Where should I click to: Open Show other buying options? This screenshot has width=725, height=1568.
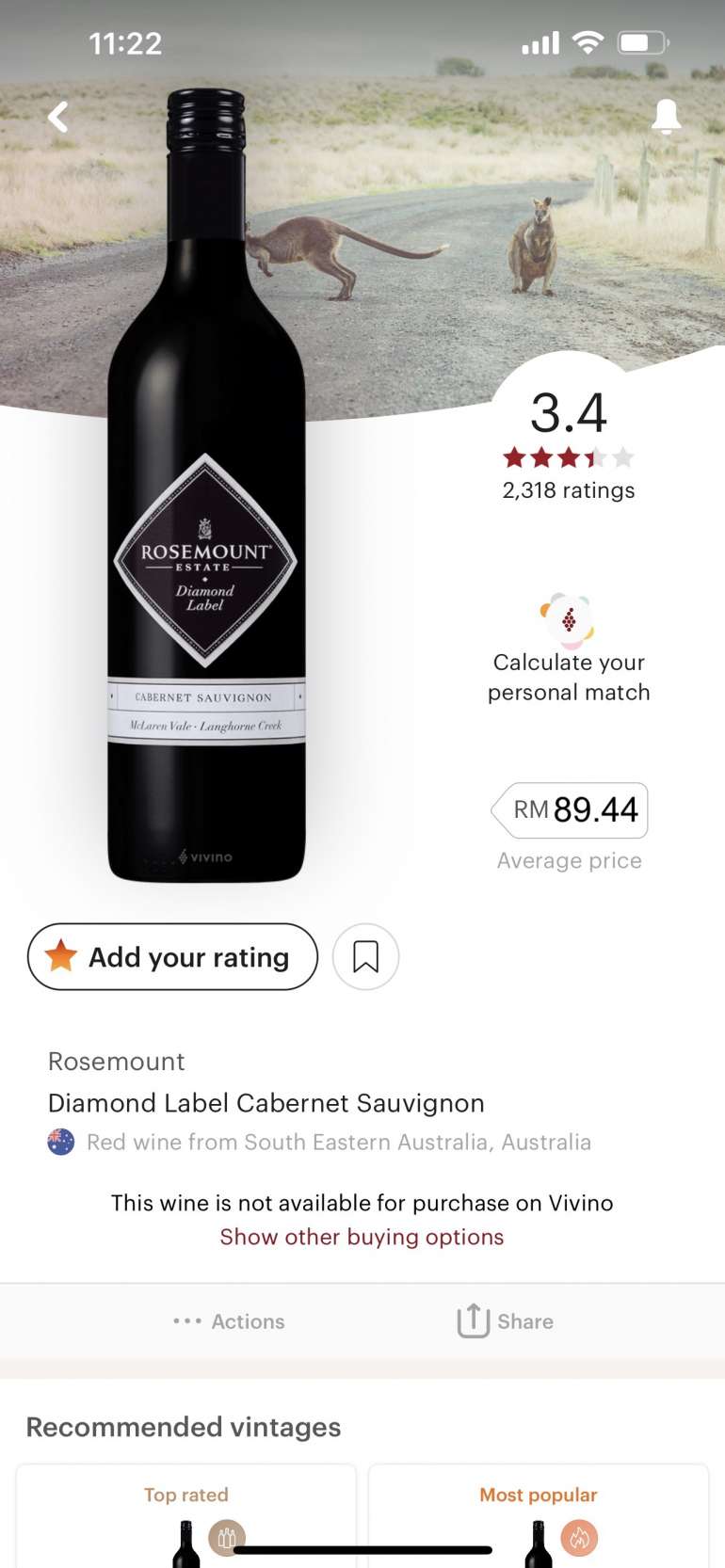[362, 1237]
